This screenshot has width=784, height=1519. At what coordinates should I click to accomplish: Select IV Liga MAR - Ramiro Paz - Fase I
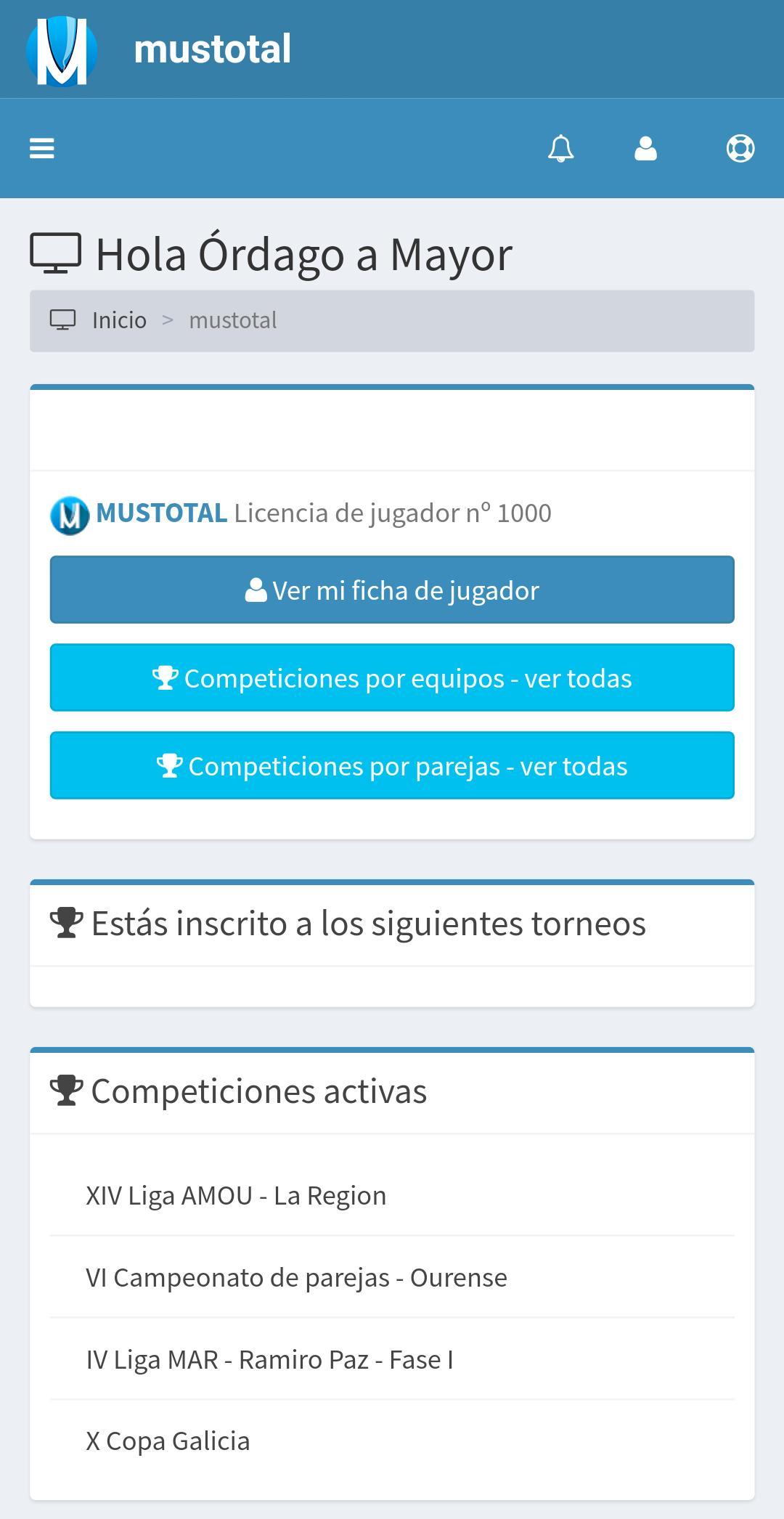(269, 1359)
